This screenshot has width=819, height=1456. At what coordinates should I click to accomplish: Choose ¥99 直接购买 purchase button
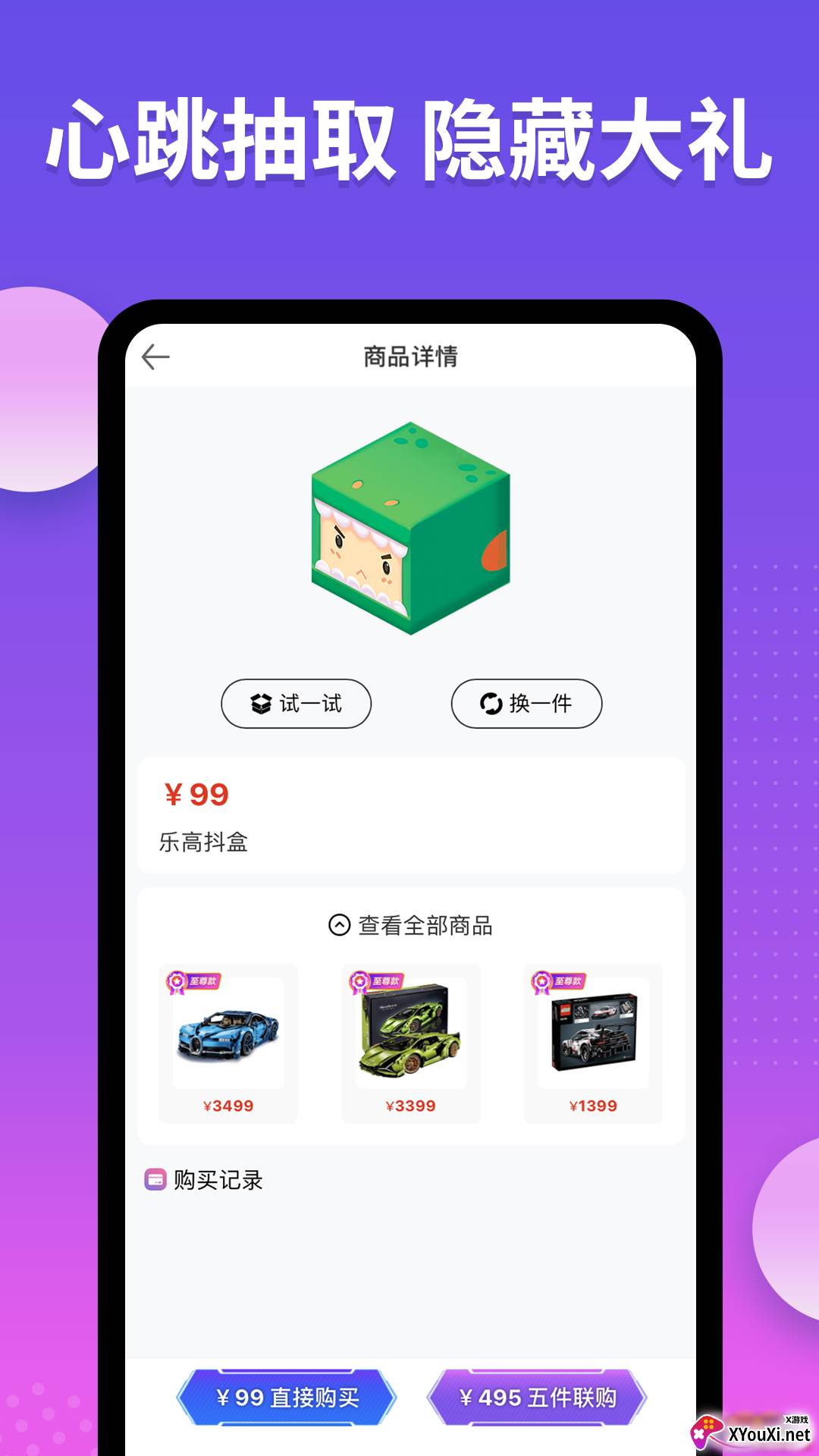pyautogui.click(x=290, y=1398)
